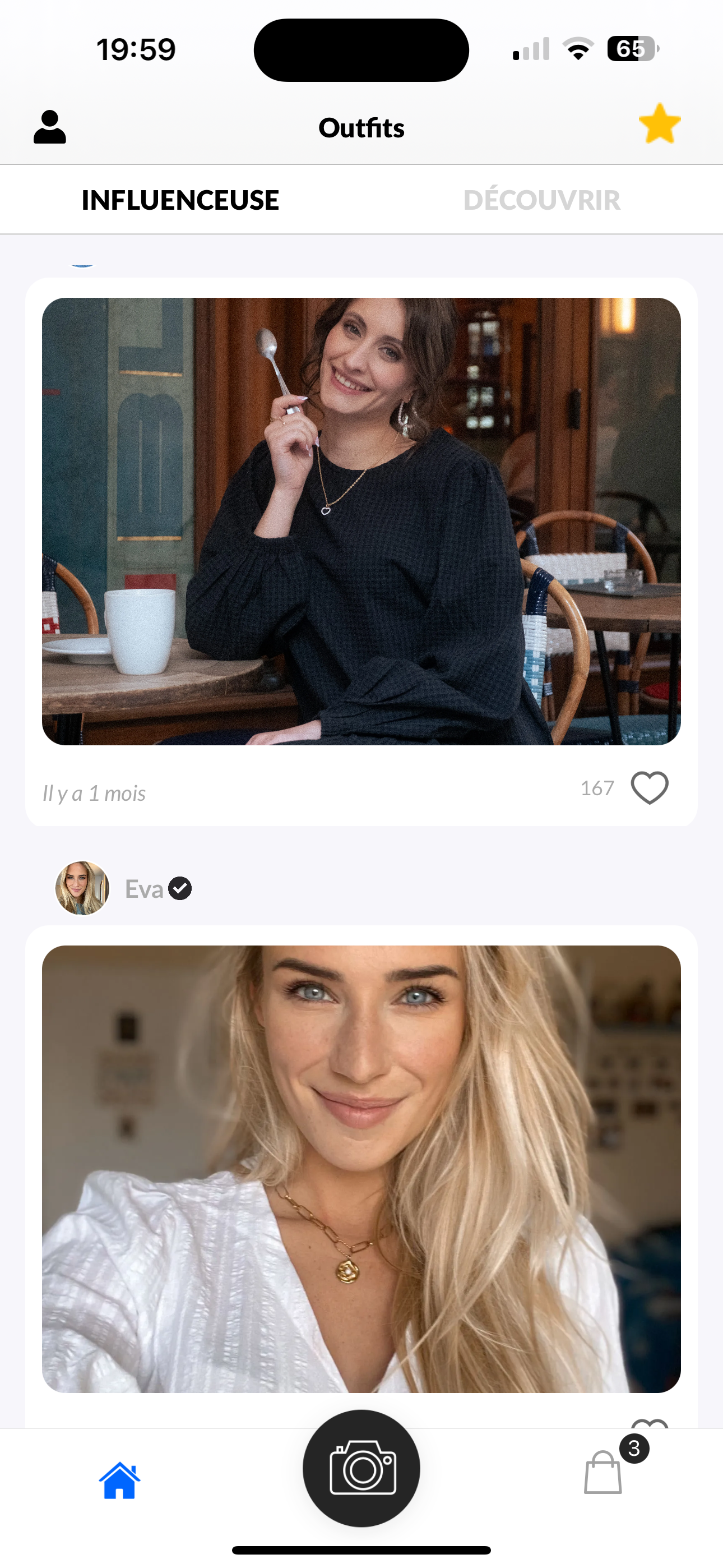Open Eva's white blouse outfit photo
The image size is (723, 1568).
click(x=361, y=1169)
